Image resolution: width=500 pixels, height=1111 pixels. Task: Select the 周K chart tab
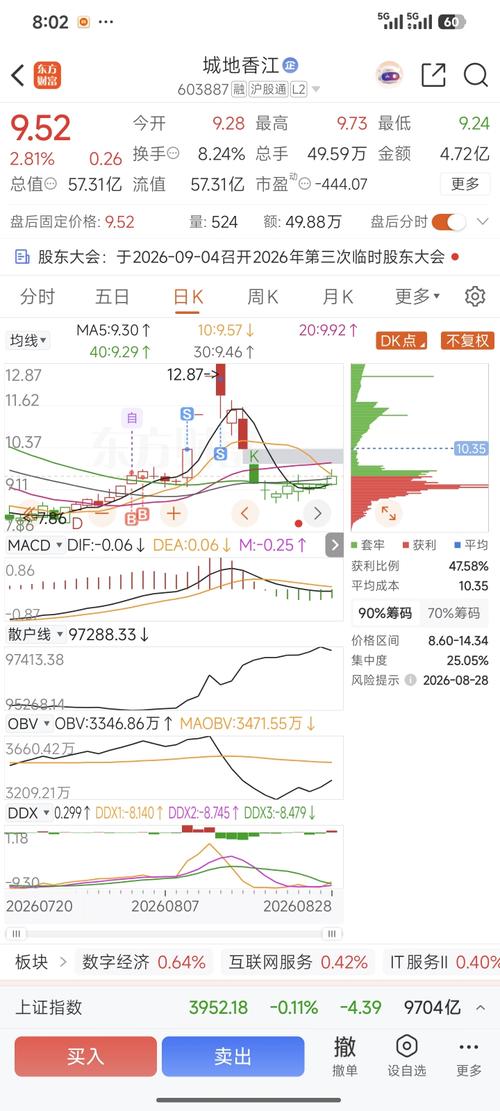[263, 297]
